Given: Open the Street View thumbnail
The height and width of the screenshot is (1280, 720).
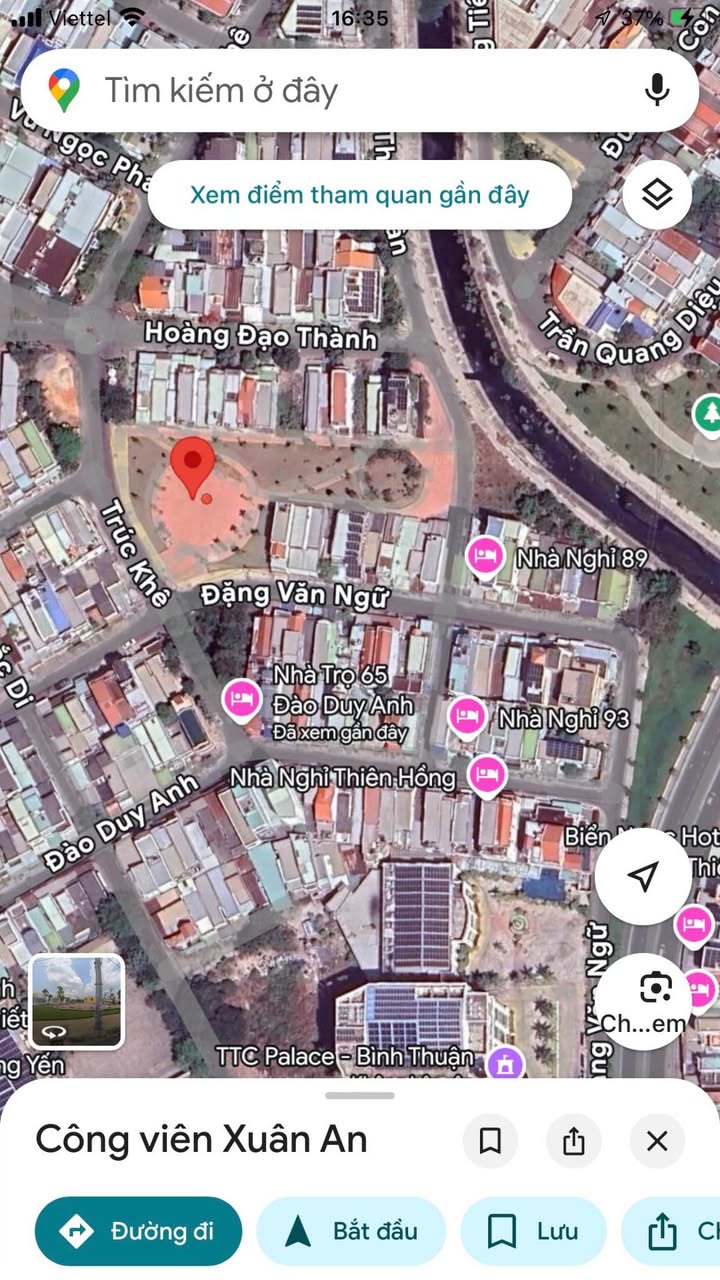Looking at the screenshot, I should (77, 1001).
